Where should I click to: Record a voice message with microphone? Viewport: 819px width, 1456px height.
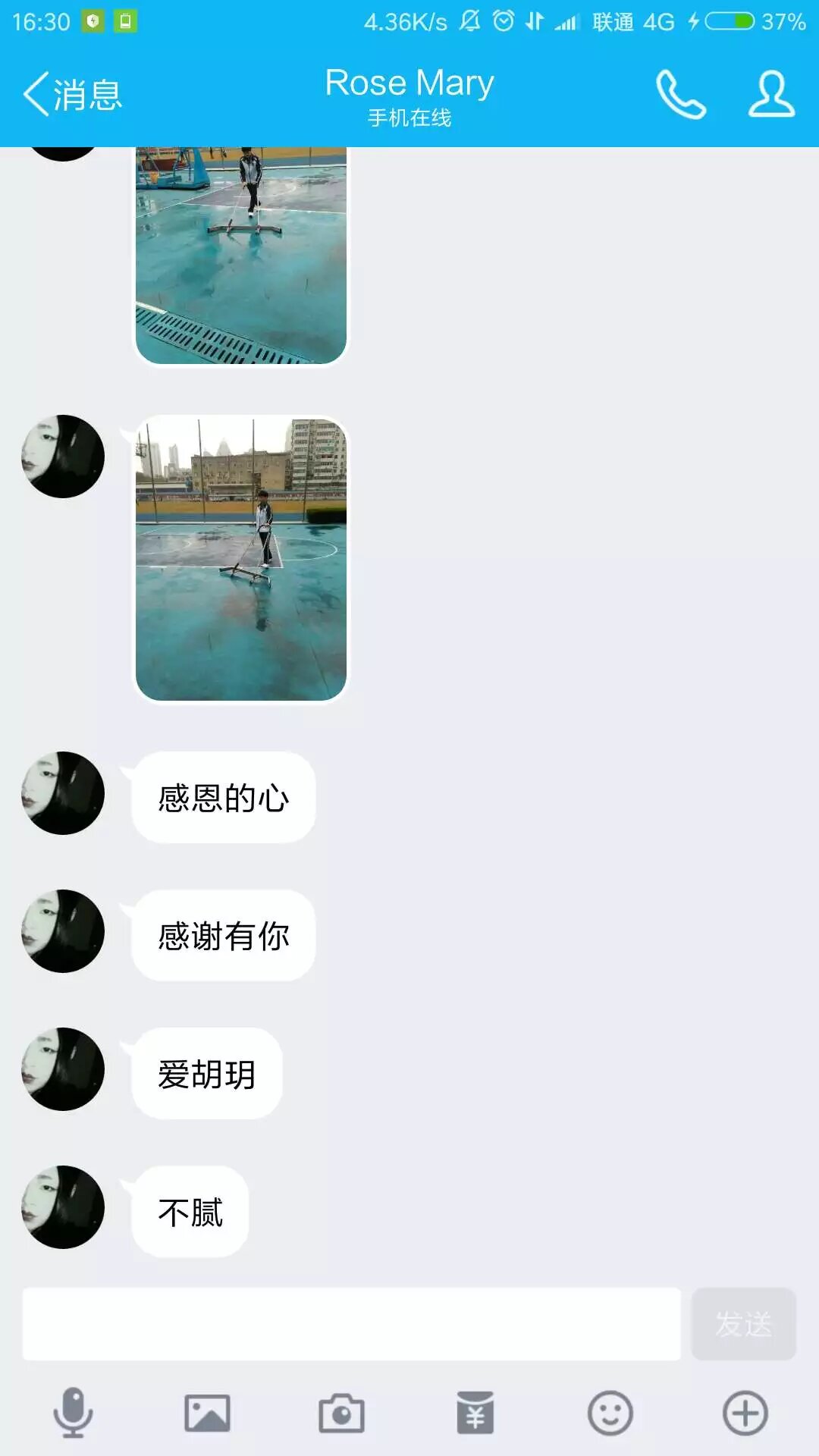pos(73,1414)
